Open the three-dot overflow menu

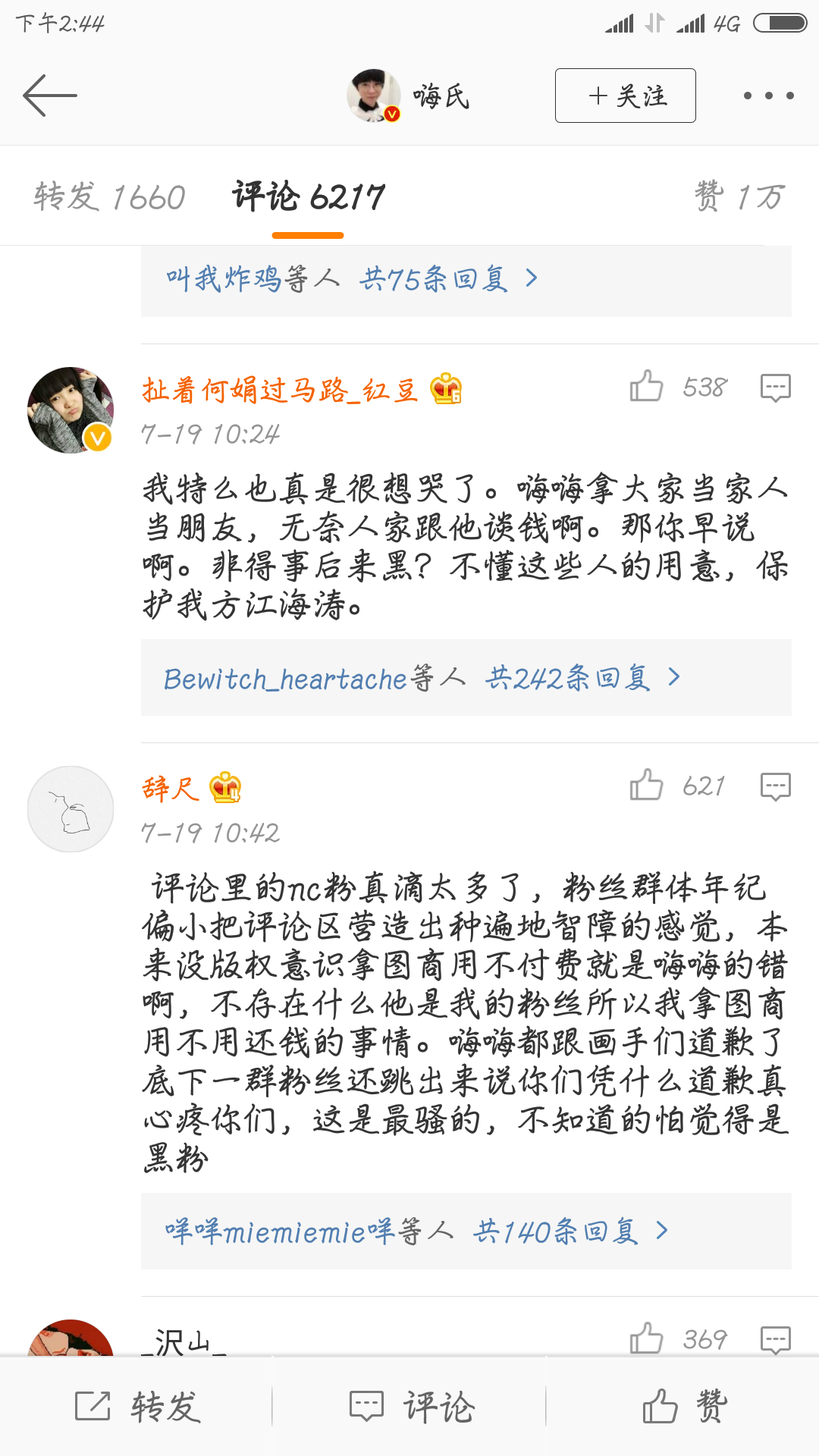[768, 96]
